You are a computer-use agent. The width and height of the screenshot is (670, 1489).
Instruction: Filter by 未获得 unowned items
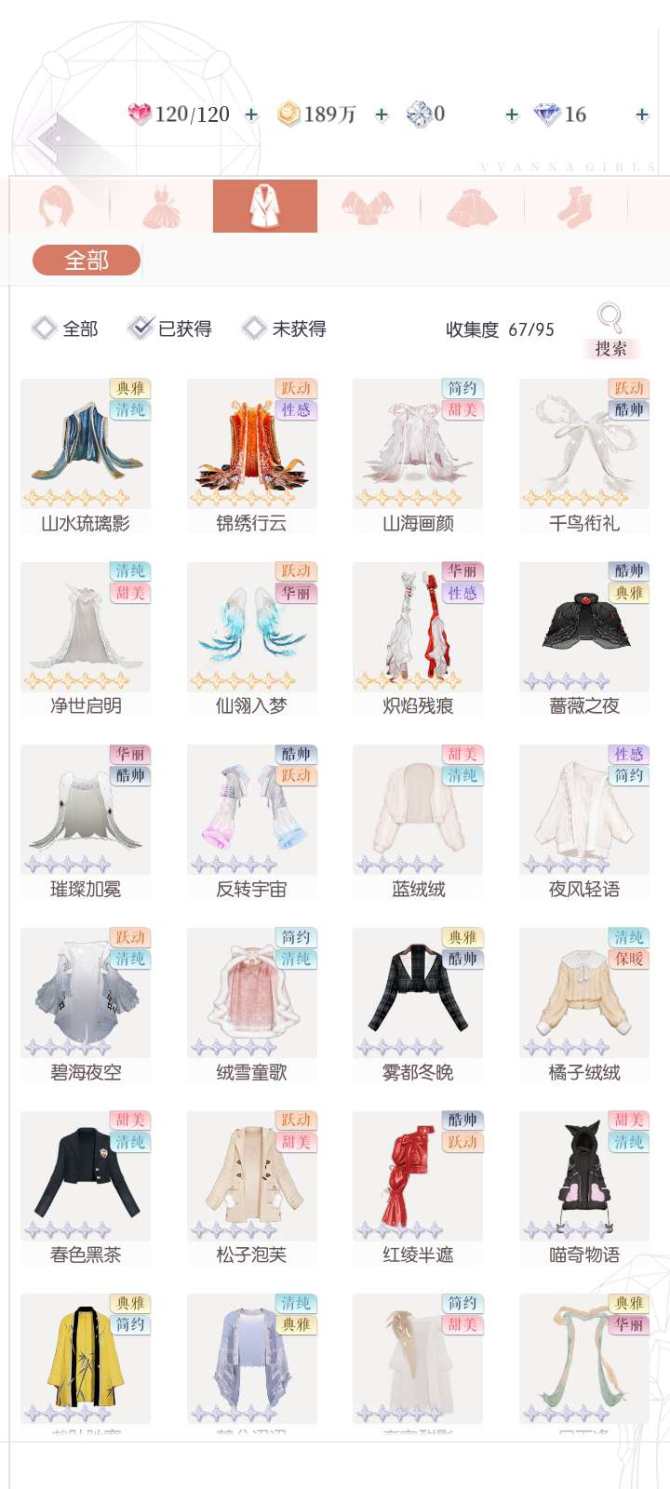[x=285, y=328]
